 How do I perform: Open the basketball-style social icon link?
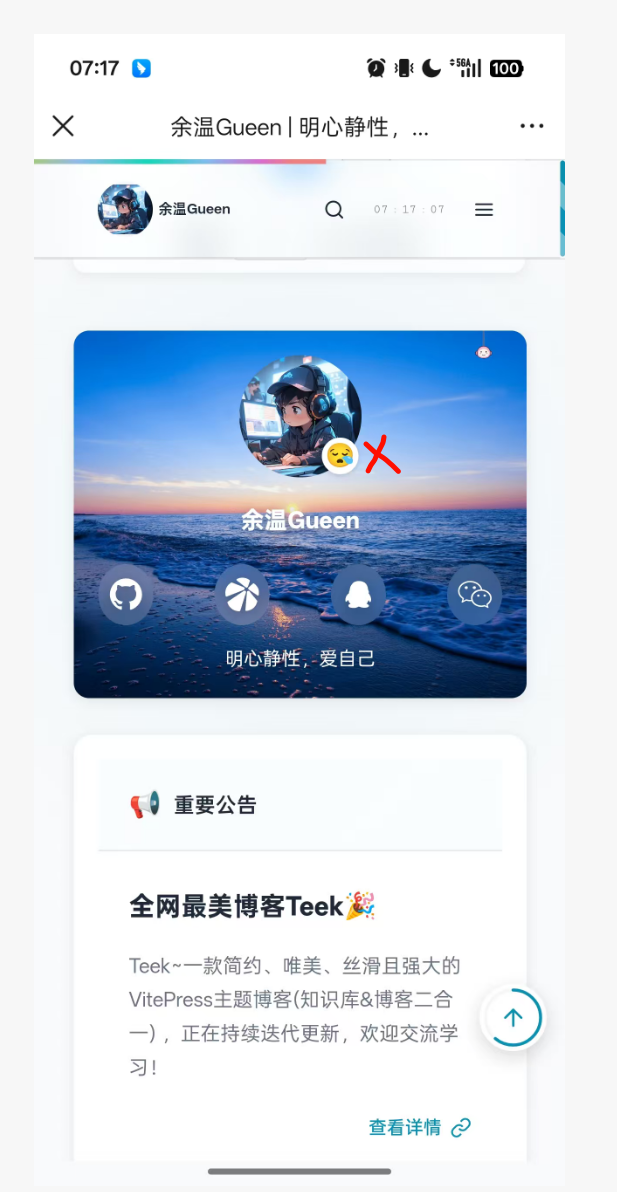tap(242, 596)
